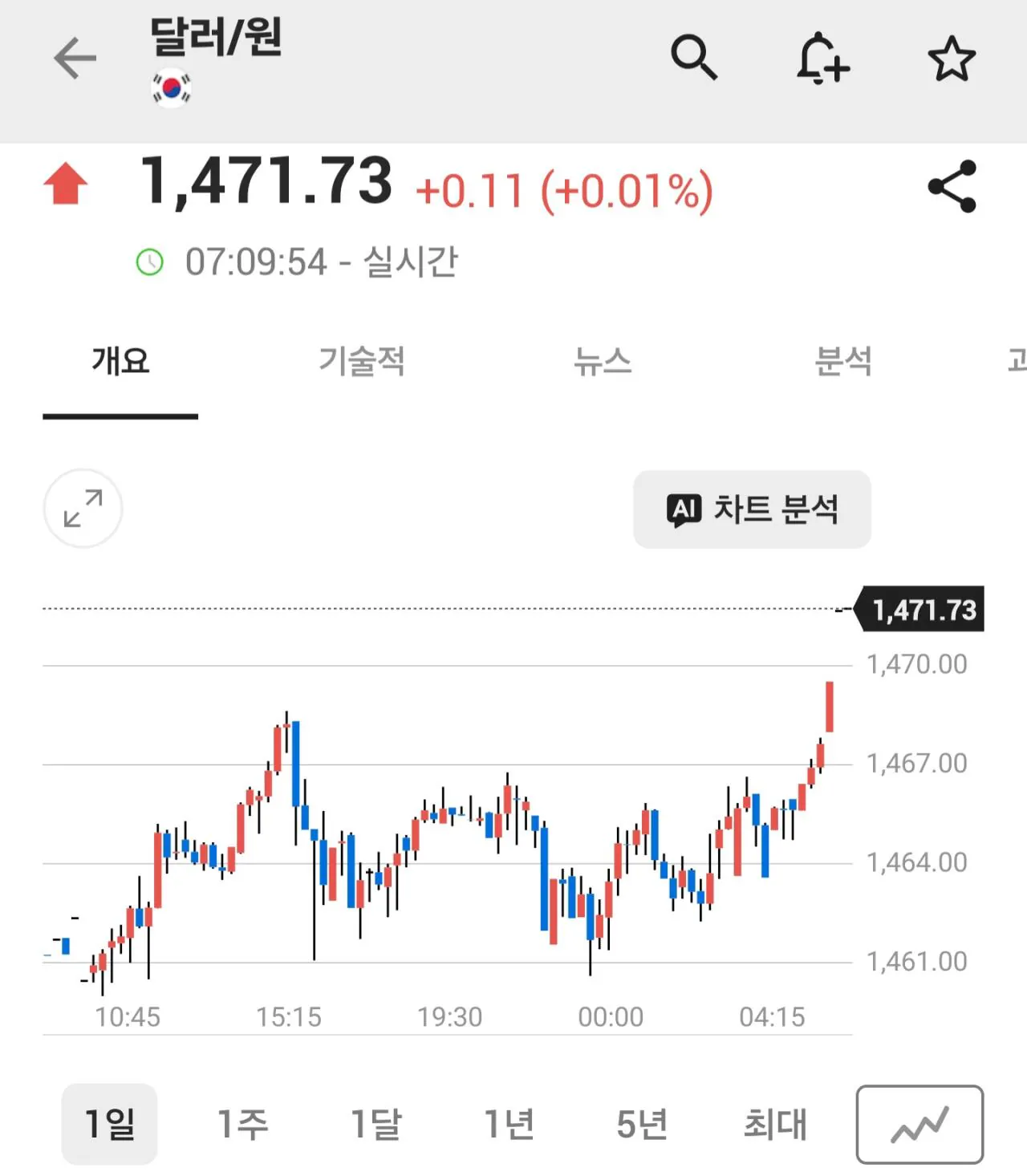Viewport: 1027px width, 1176px height.
Task: Select the 5년 chart range
Action: point(642,1124)
